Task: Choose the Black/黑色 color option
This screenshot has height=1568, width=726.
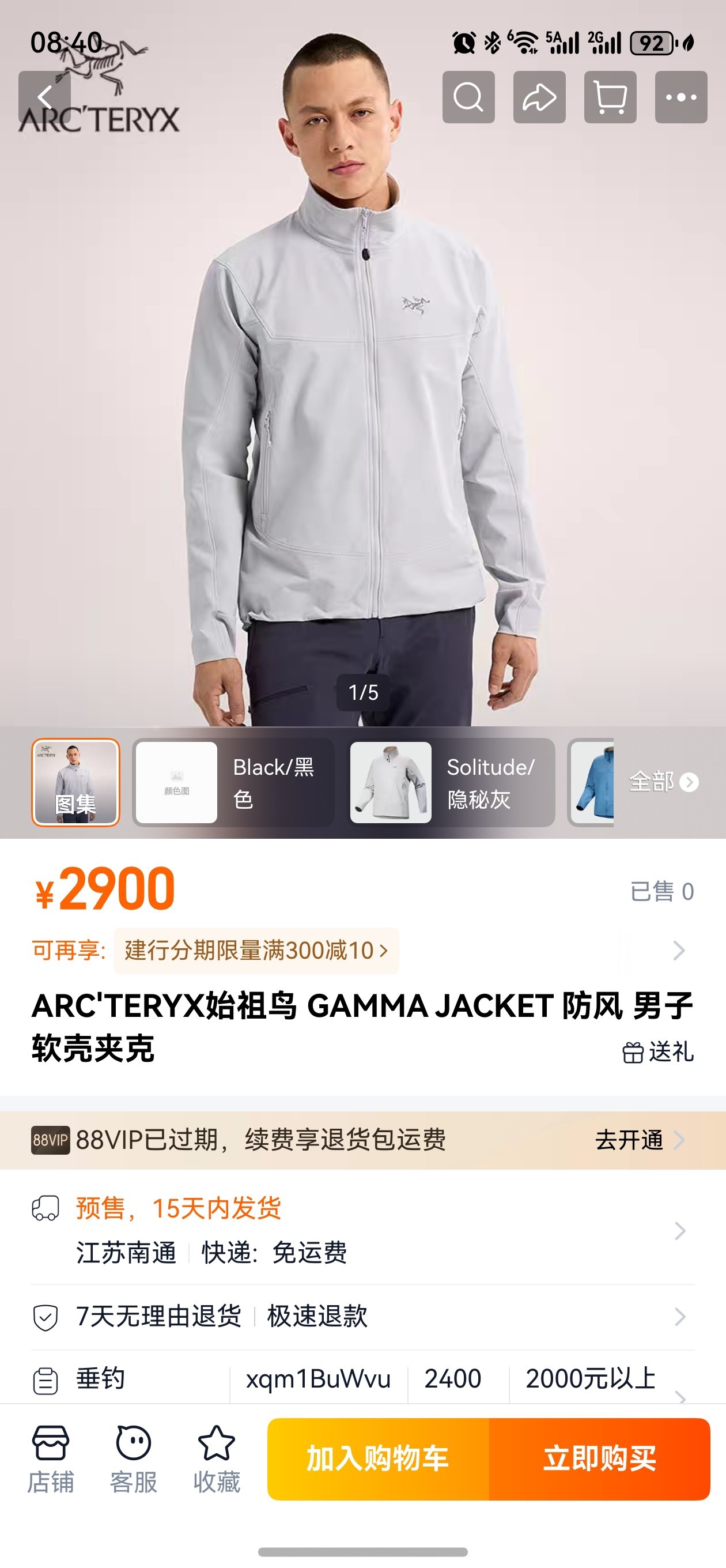Action: tap(234, 782)
